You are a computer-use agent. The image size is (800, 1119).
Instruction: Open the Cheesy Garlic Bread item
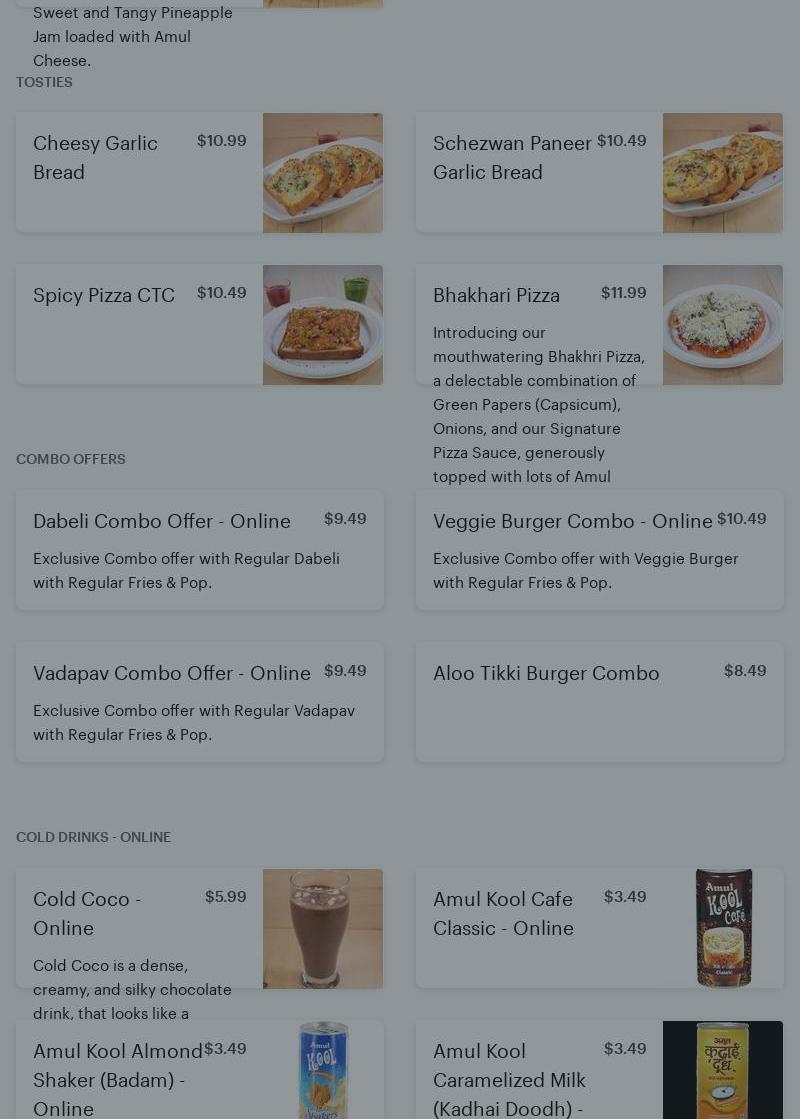(199, 172)
